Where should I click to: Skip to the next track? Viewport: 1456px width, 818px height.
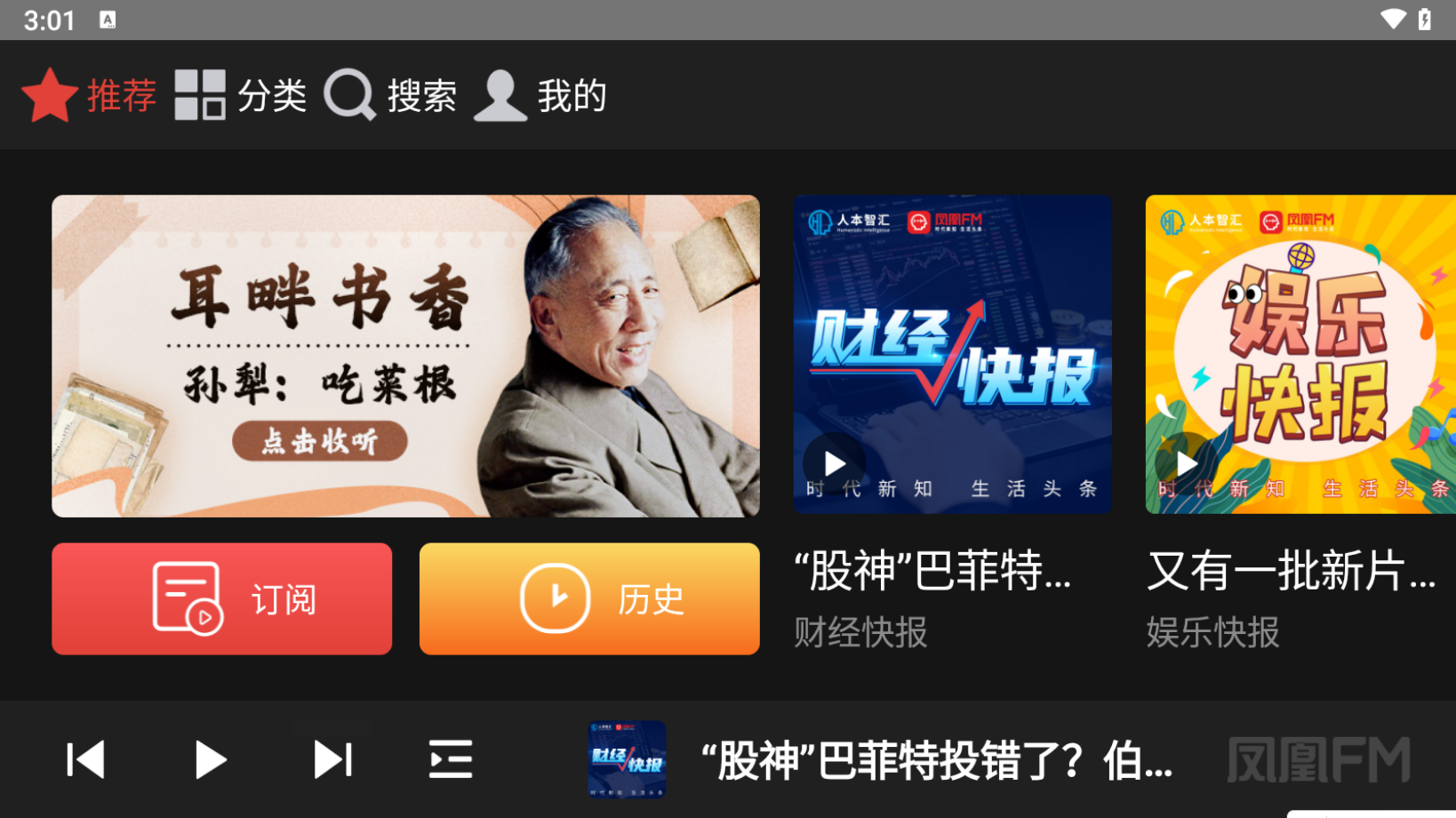(333, 760)
